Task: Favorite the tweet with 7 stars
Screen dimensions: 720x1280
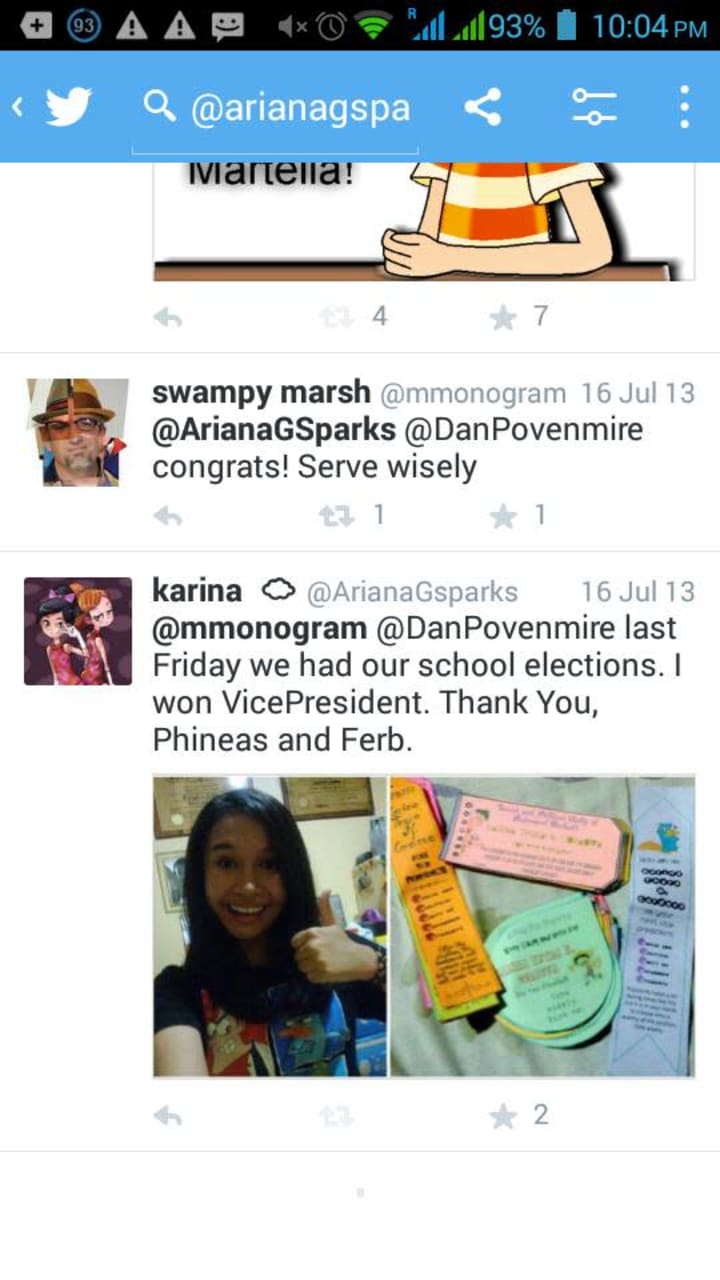Action: (x=503, y=318)
